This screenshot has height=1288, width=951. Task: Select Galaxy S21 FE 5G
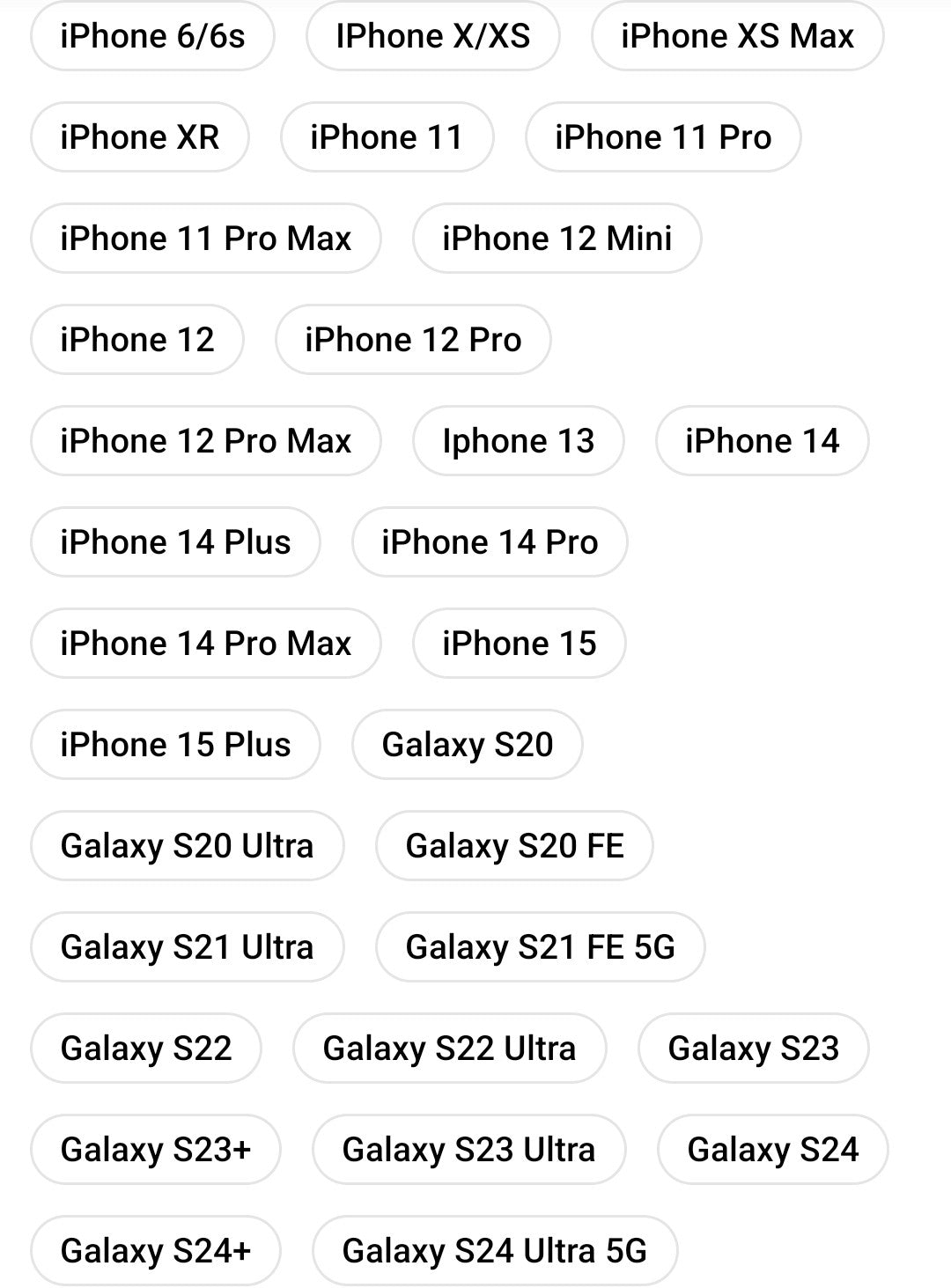coord(540,947)
